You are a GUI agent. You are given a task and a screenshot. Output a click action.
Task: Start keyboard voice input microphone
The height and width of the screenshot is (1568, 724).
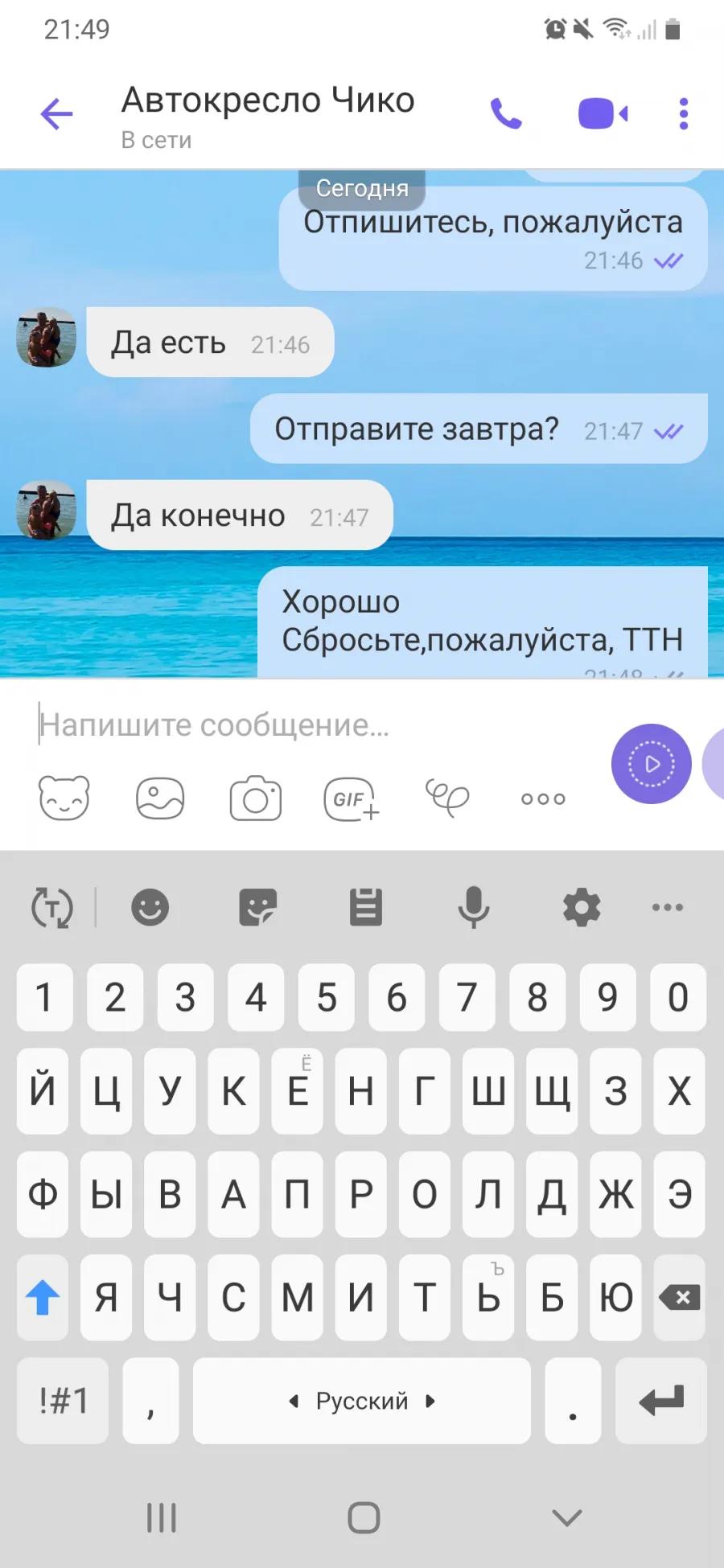pos(474,908)
